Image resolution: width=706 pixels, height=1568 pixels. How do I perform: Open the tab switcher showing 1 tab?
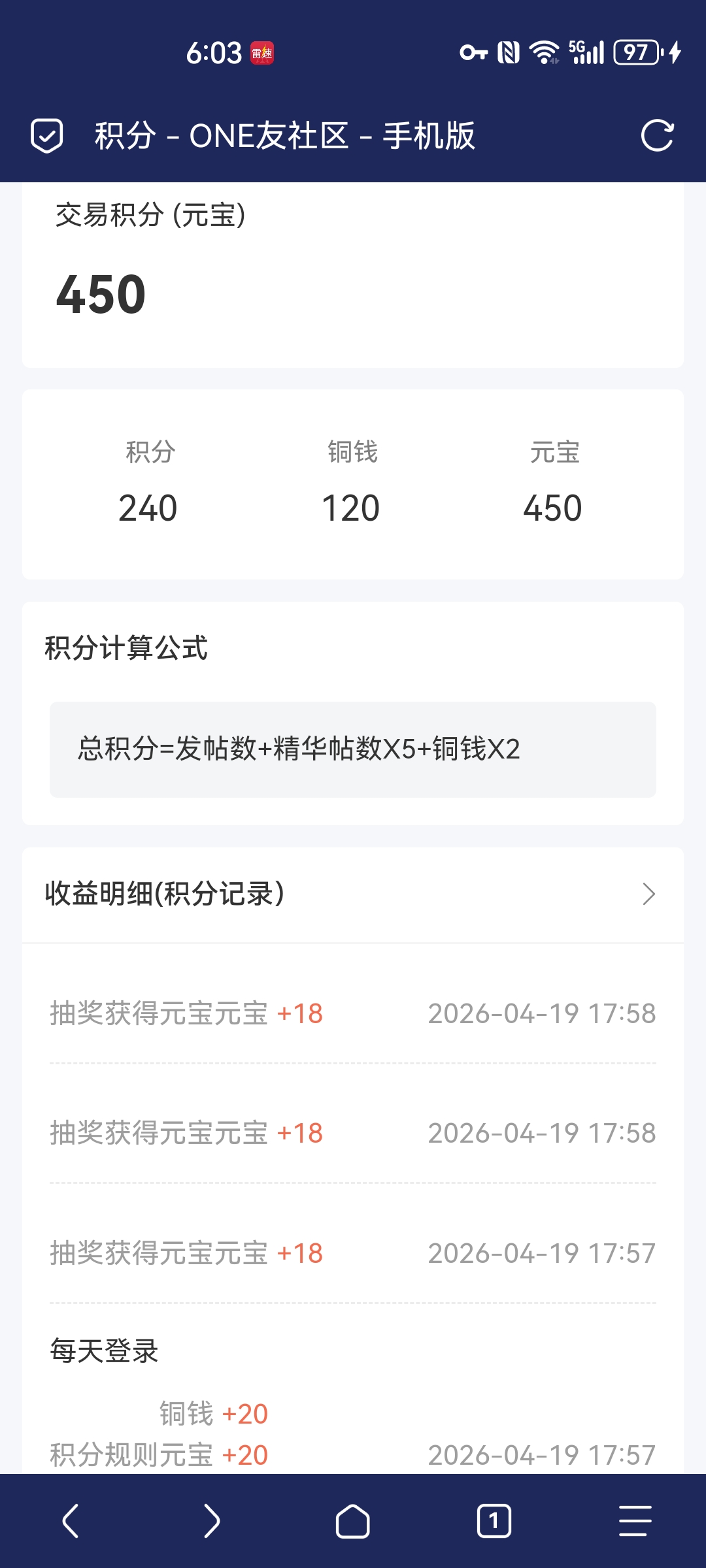[494, 1522]
